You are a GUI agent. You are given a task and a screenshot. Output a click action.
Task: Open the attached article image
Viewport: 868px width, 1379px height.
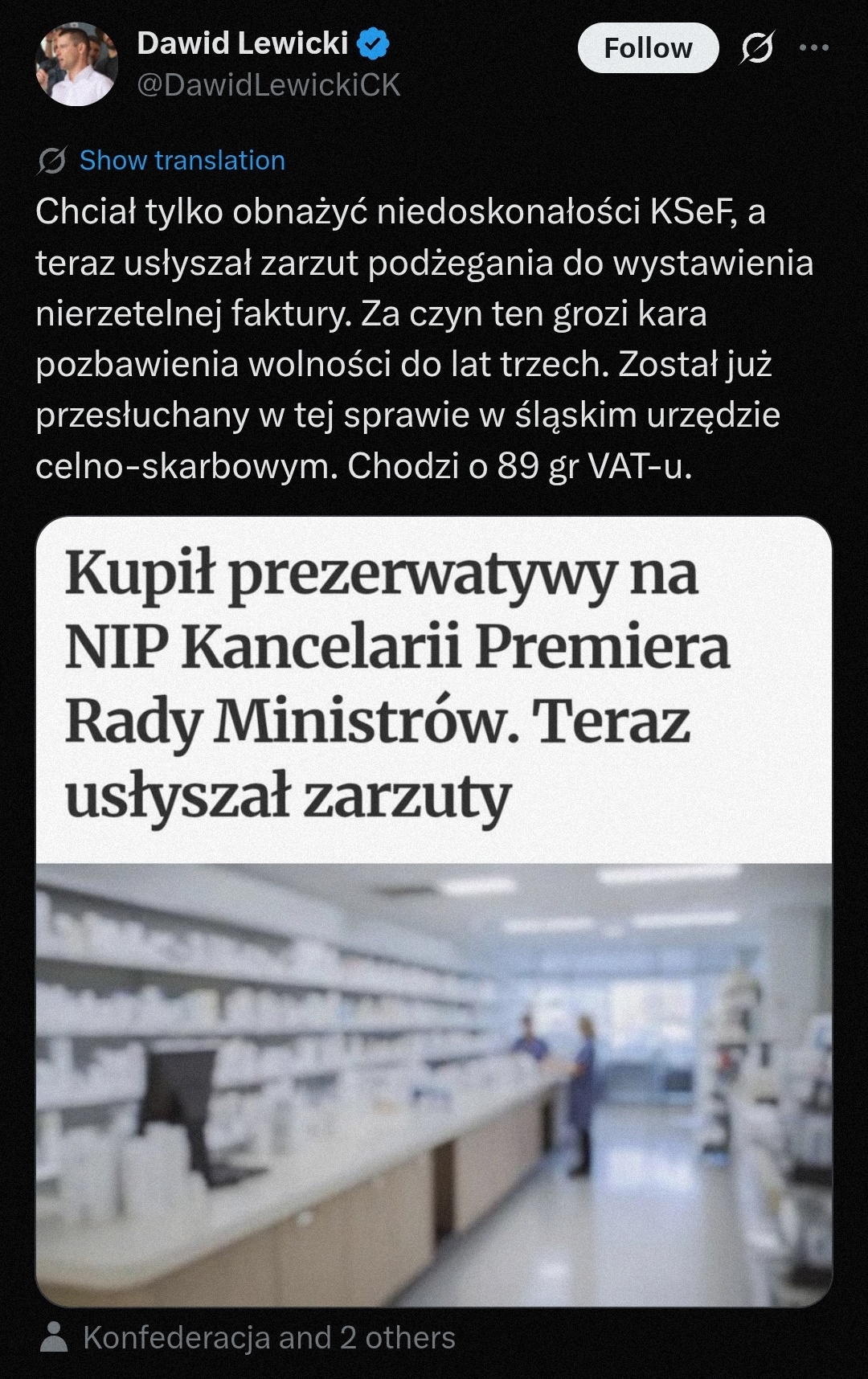(x=434, y=911)
